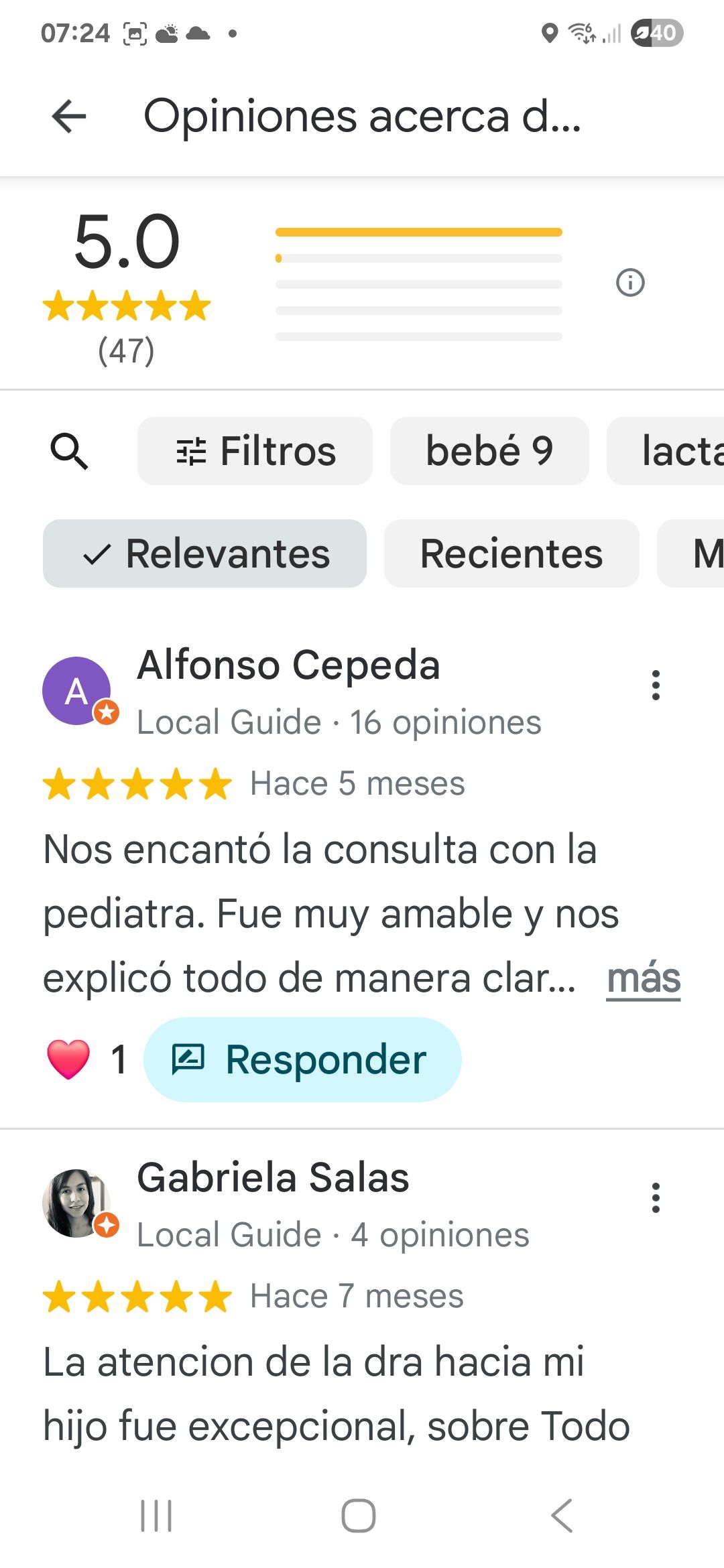
Task: Tap the system home button
Action: 359,1516
